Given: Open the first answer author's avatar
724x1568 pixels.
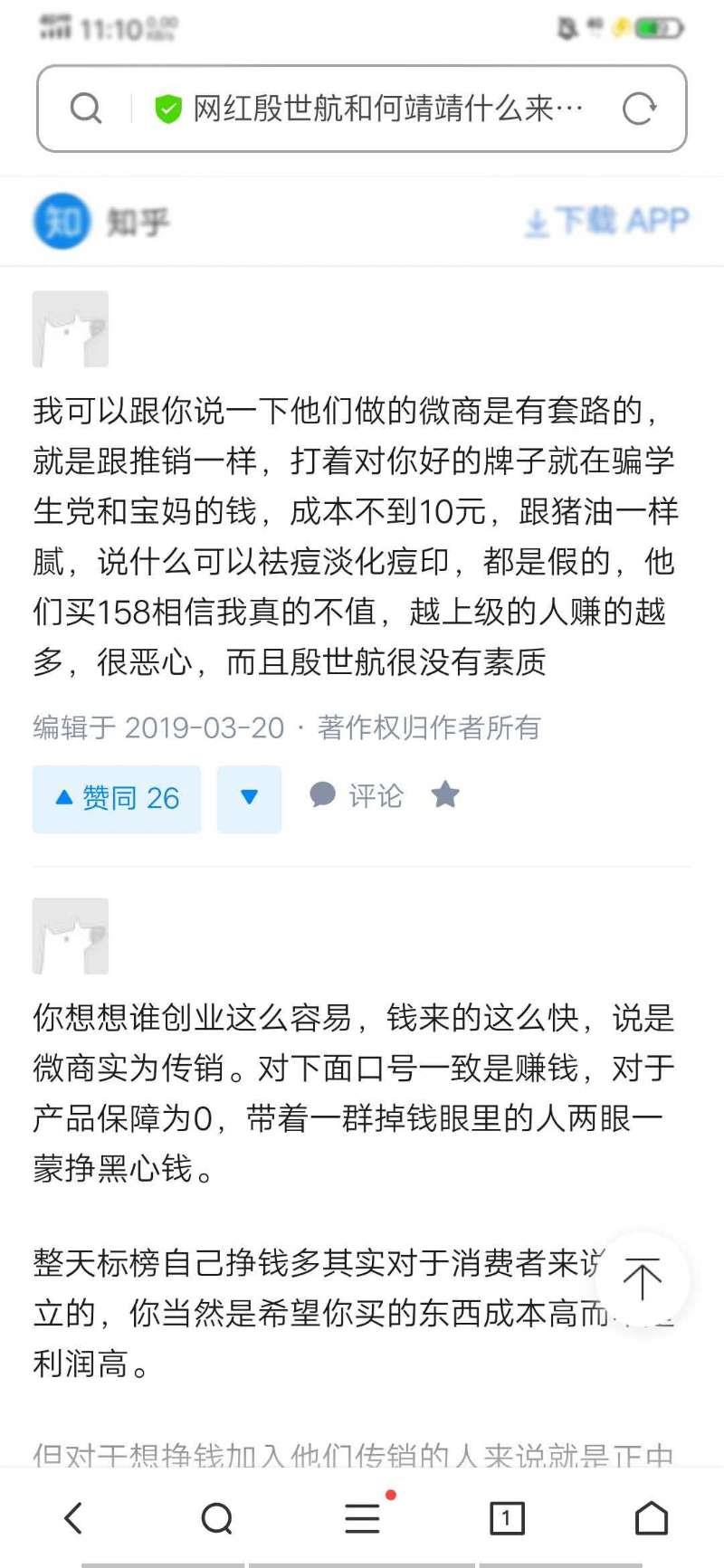Looking at the screenshot, I should coord(71,329).
